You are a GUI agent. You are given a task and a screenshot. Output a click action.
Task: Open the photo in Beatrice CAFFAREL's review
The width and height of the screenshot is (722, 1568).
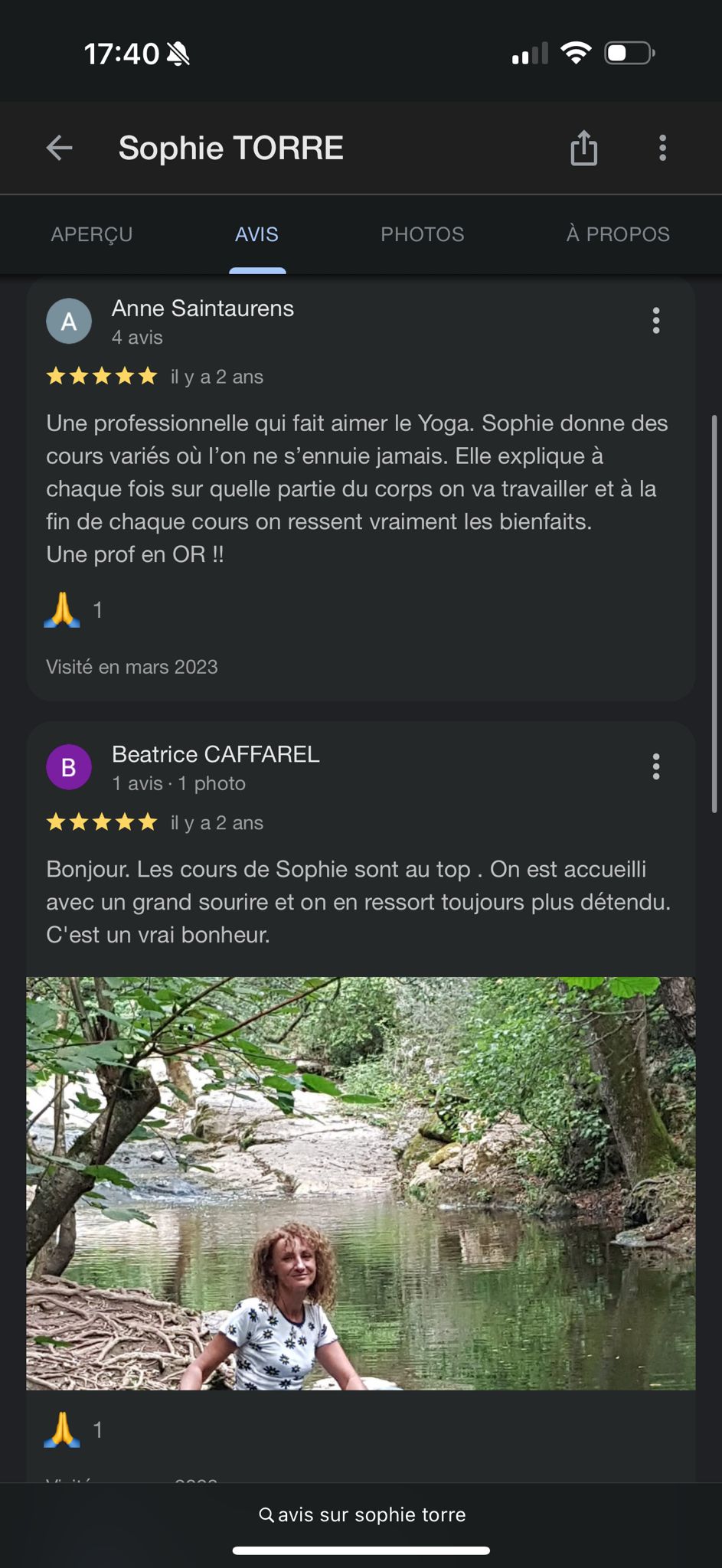tap(361, 1183)
